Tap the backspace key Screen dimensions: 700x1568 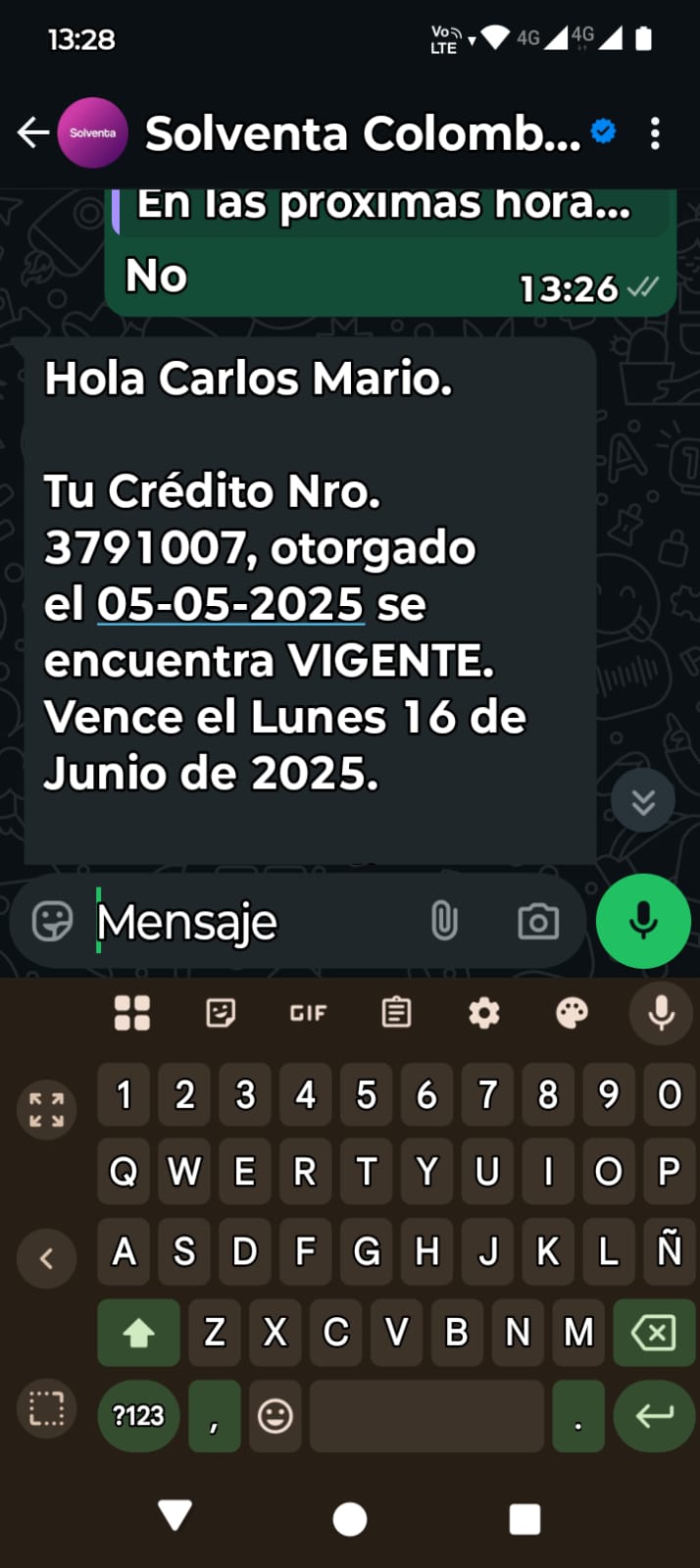(653, 1333)
